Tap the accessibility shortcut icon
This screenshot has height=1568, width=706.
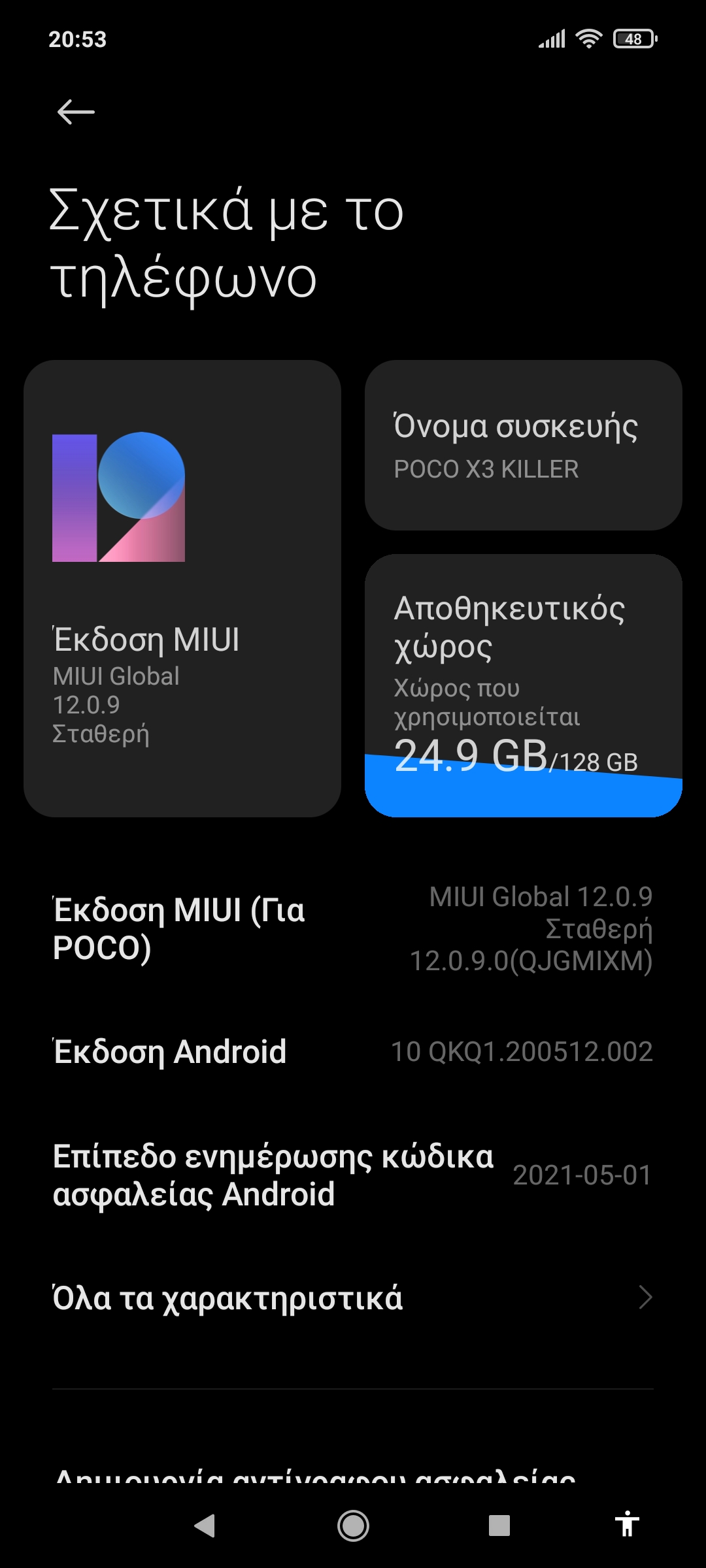(x=626, y=1525)
